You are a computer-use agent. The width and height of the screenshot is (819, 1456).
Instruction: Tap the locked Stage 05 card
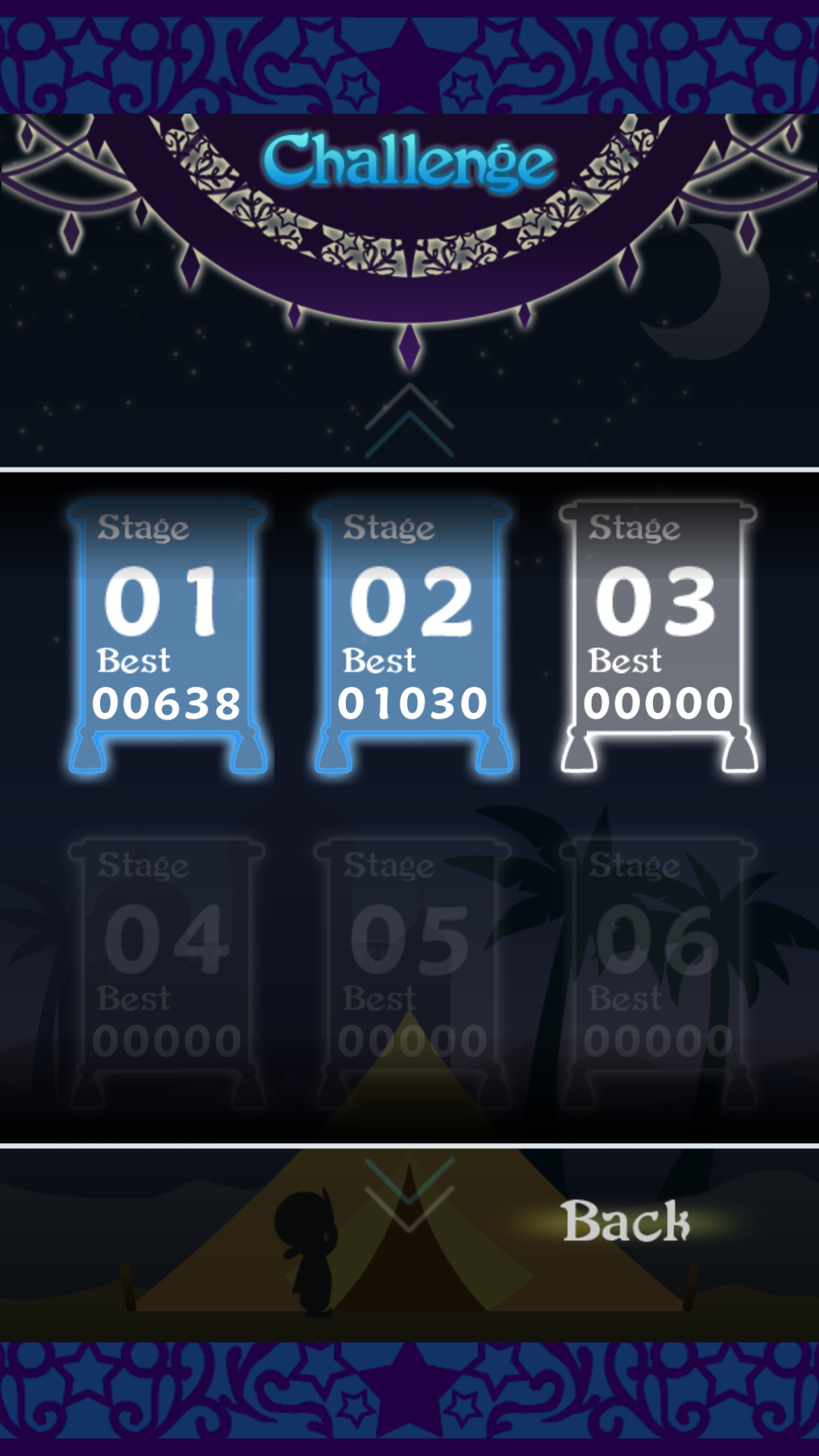click(413, 974)
